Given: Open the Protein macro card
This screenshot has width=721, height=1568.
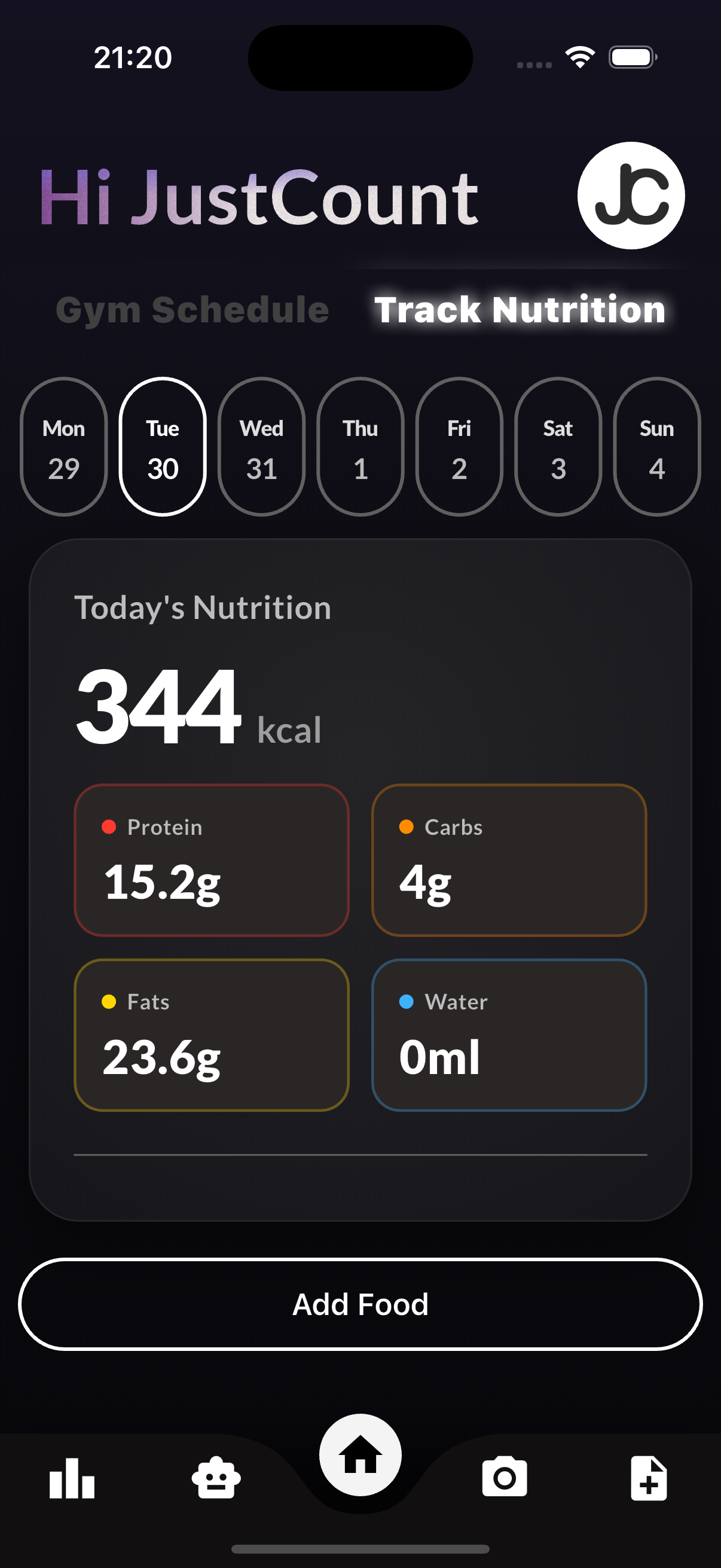Looking at the screenshot, I should [211, 862].
